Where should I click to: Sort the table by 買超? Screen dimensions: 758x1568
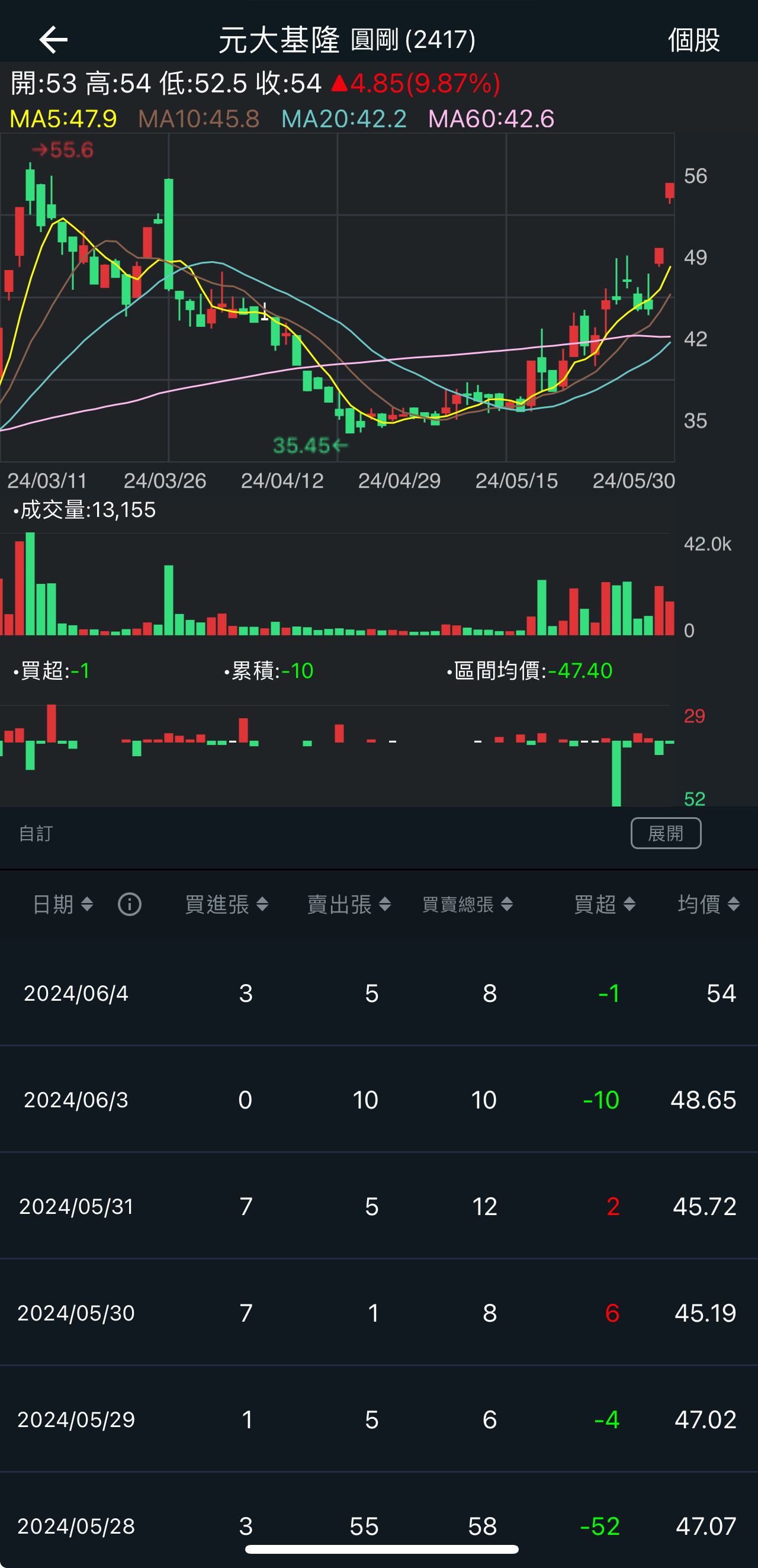[605, 904]
